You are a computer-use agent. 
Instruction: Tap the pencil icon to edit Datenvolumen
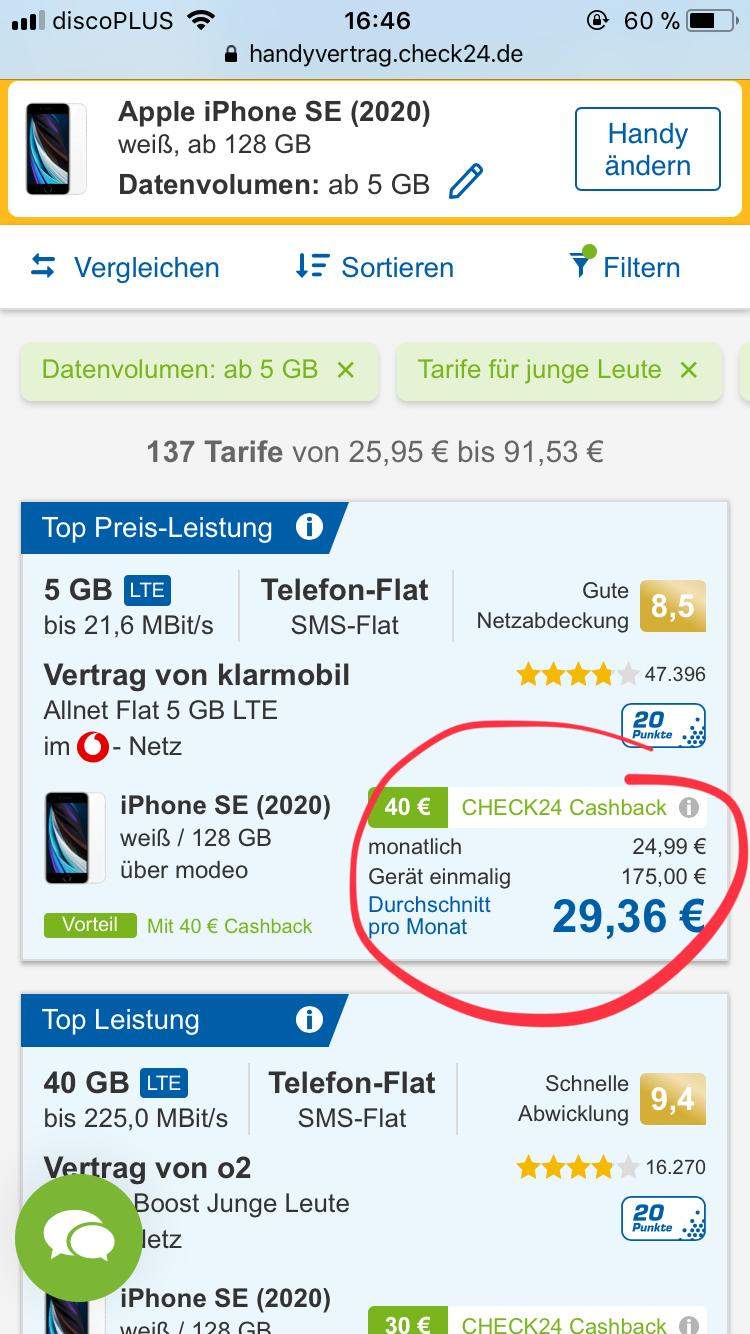click(466, 183)
